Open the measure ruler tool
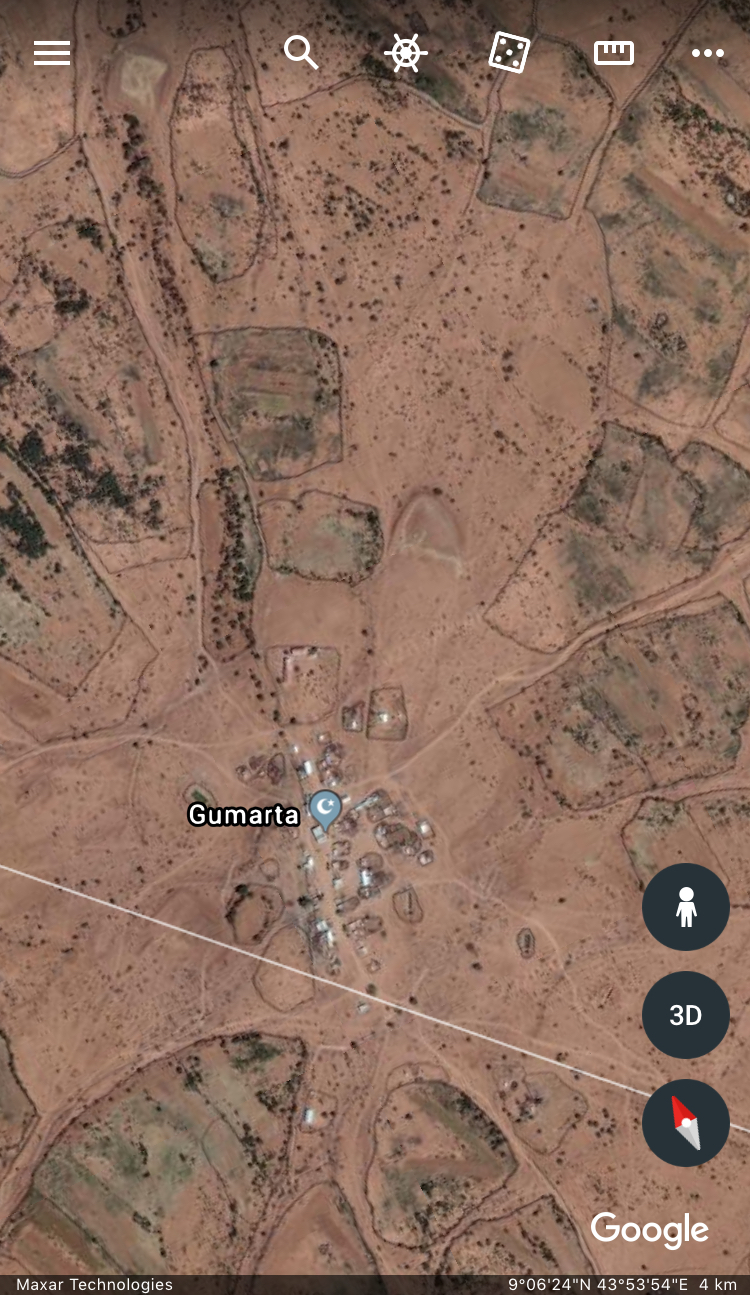 (614, 53)
